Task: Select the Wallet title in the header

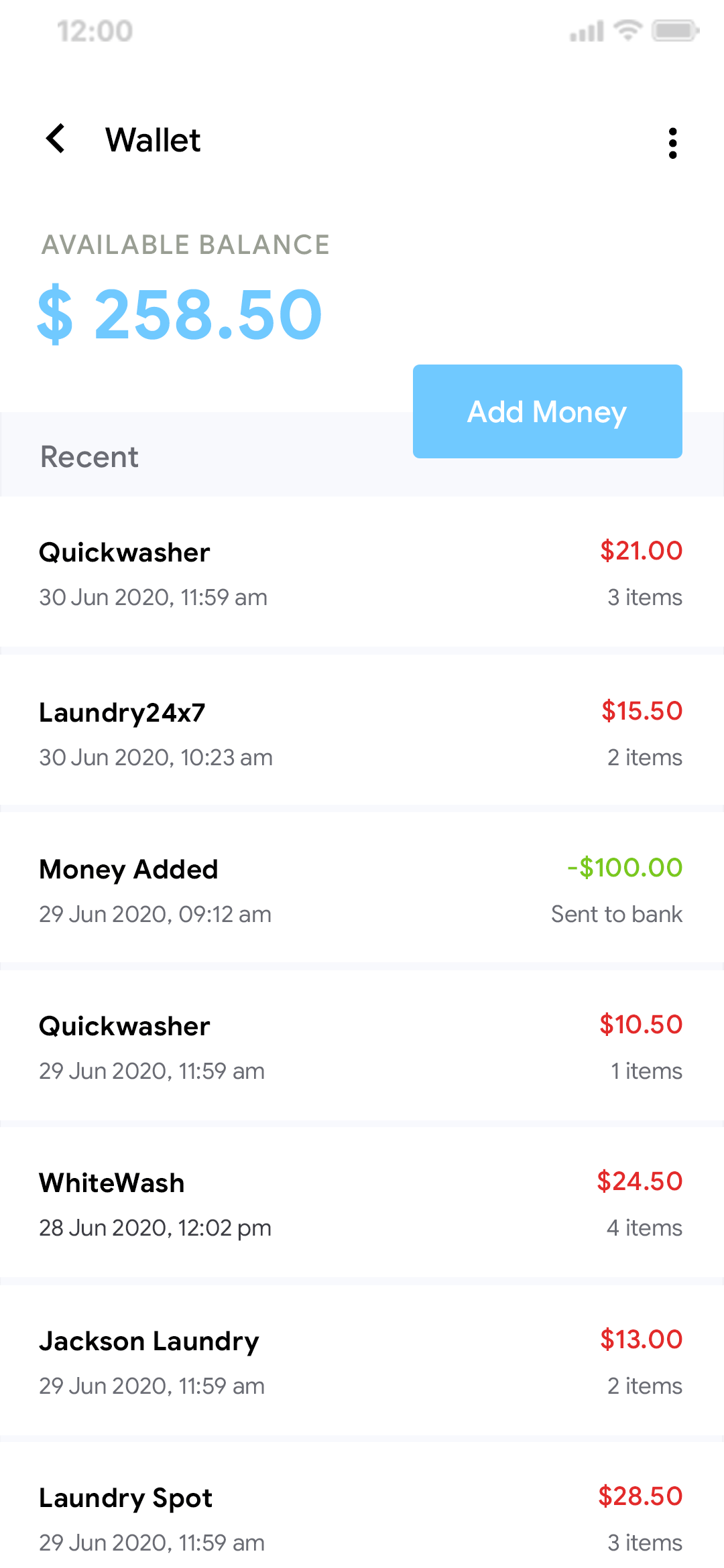Action: pyautogui.click(x=154, y=139)
